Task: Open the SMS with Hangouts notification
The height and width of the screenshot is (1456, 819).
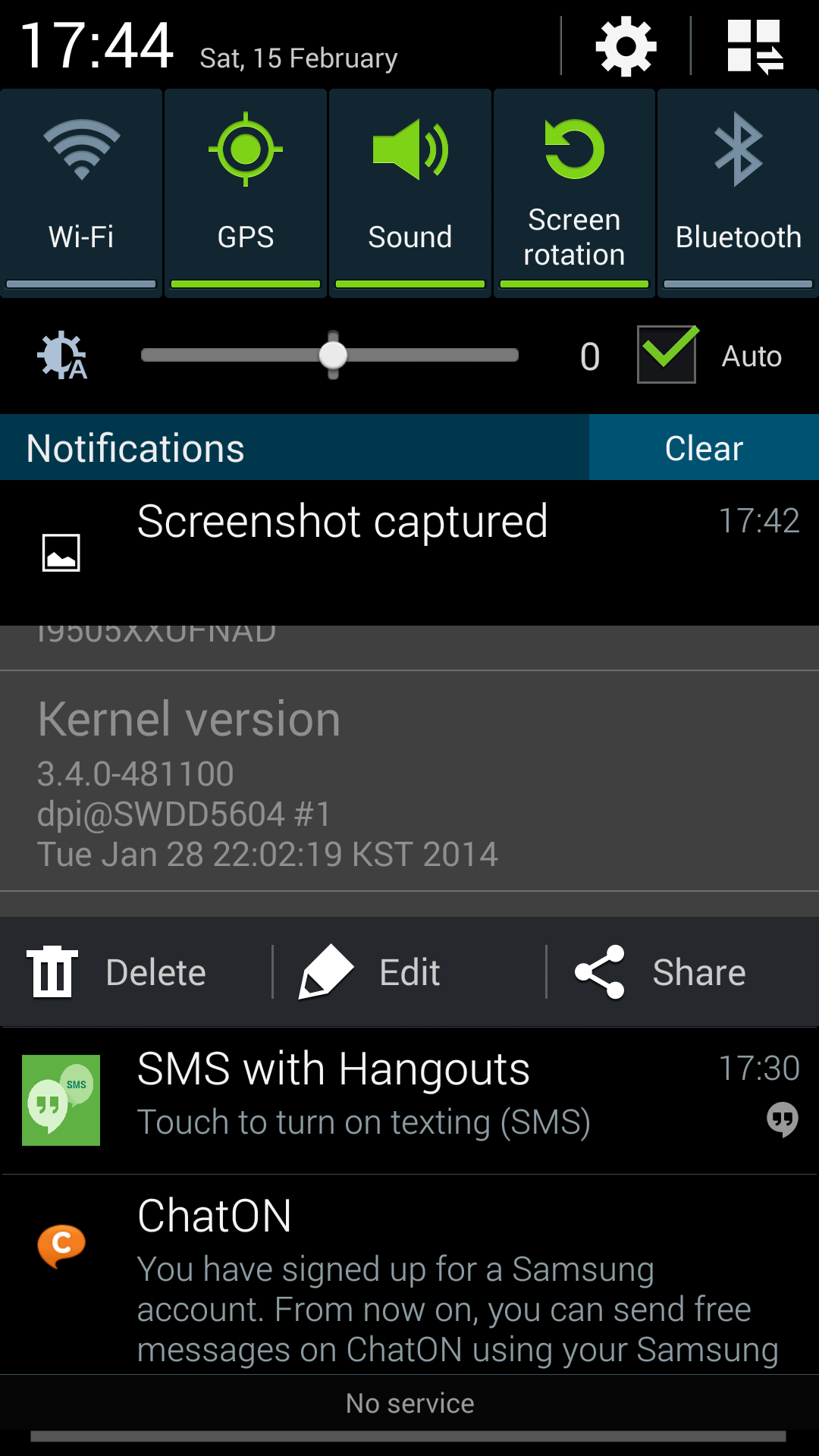Action: (x=409, y=1100)
